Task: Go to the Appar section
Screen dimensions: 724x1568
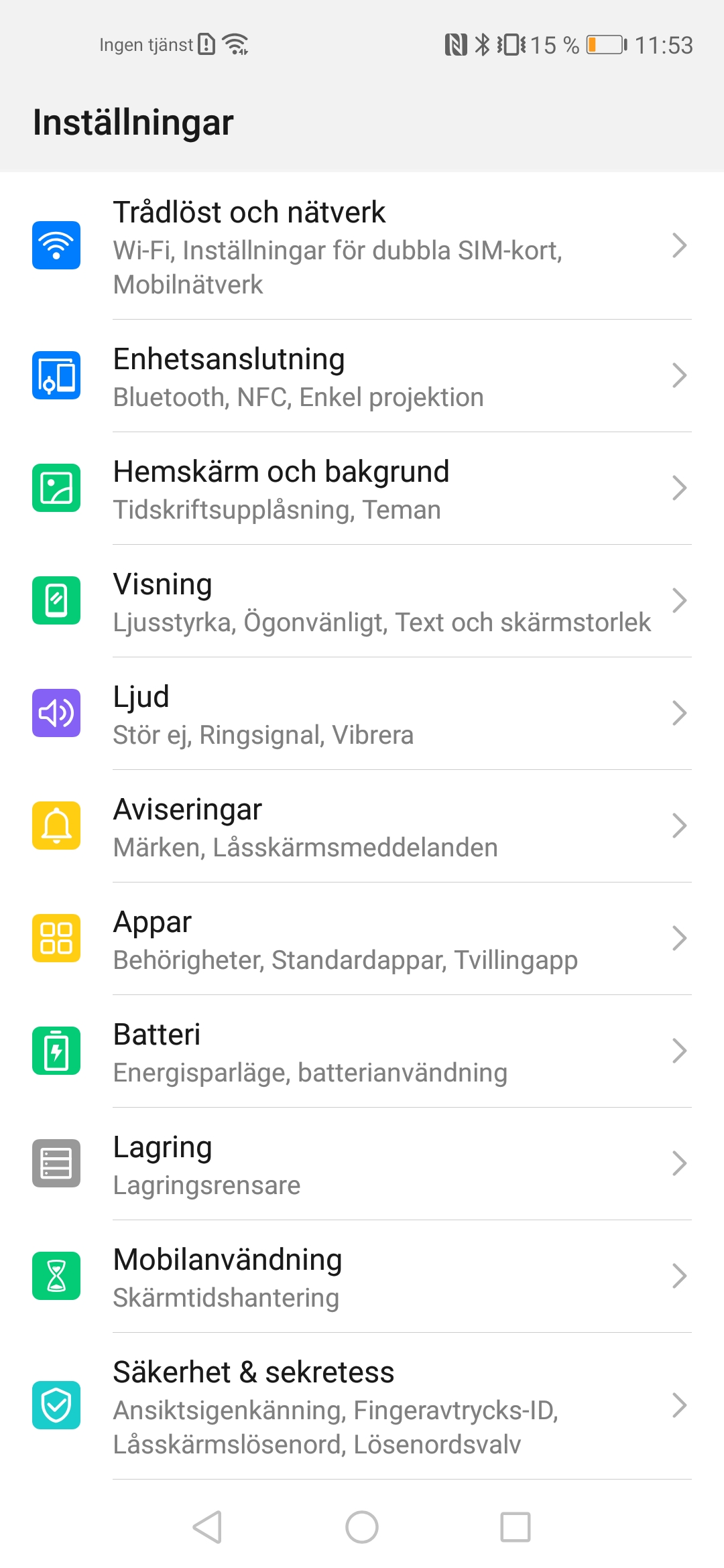Action: click(x=362, y=939)
